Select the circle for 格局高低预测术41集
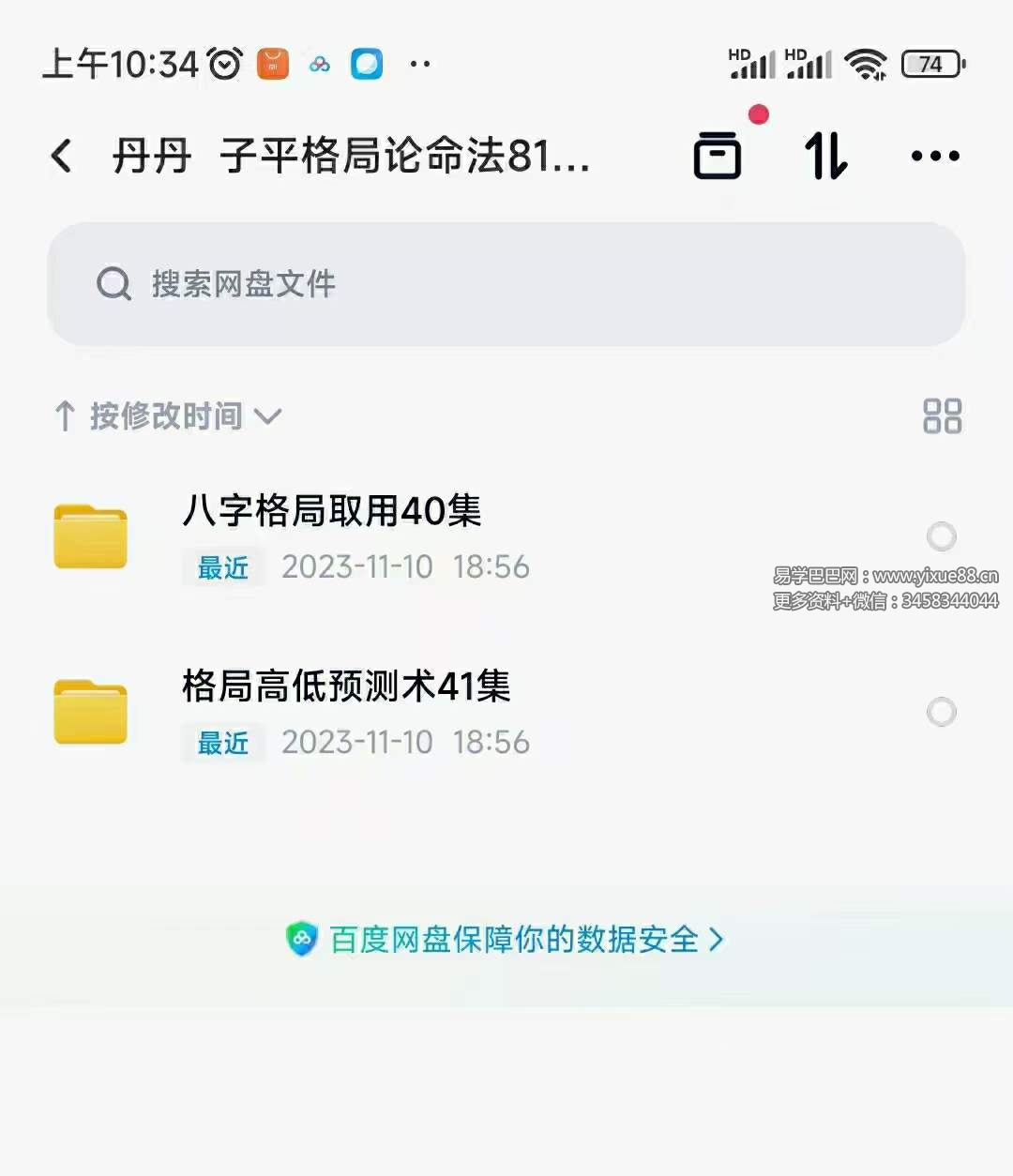 point(941,712)
